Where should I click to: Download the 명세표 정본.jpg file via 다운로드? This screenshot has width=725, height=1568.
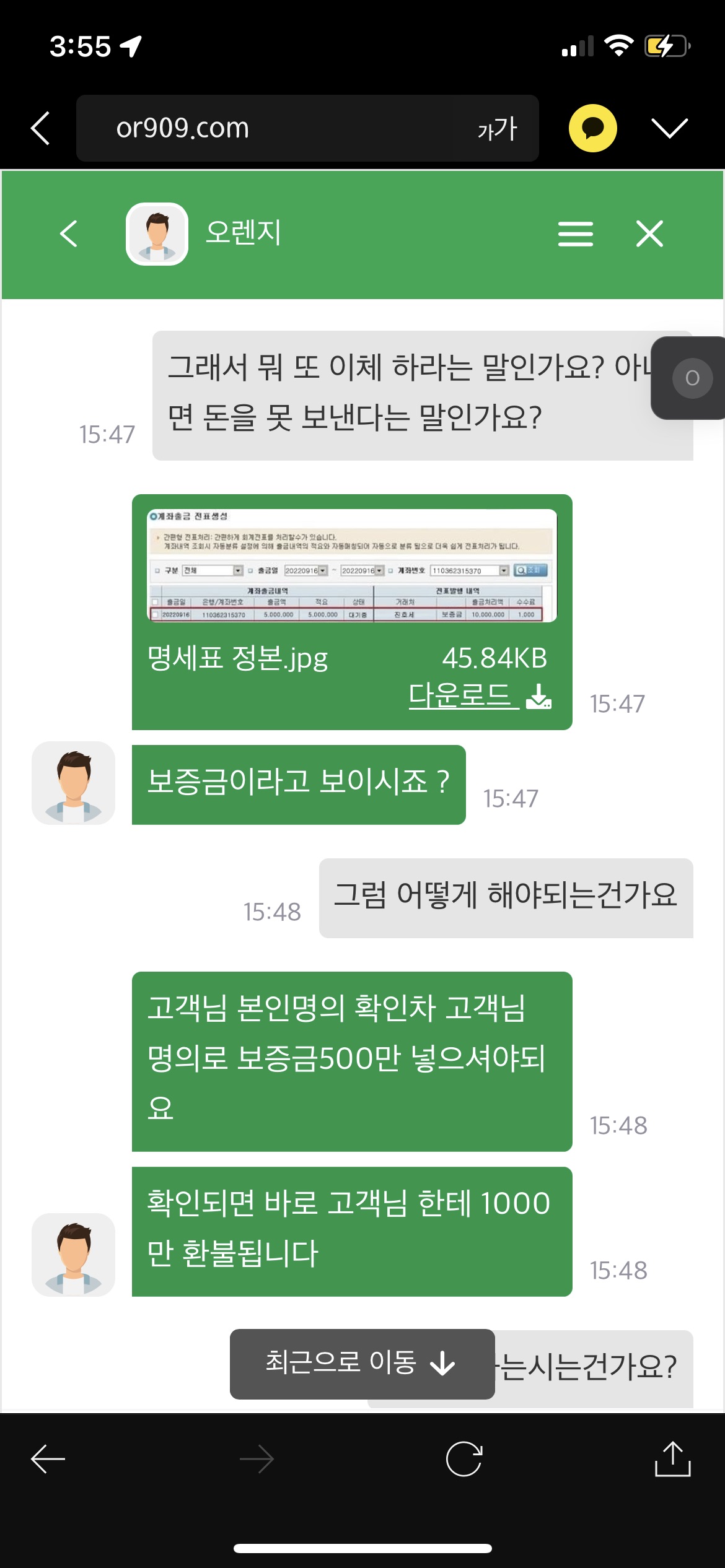pos(479,696)
